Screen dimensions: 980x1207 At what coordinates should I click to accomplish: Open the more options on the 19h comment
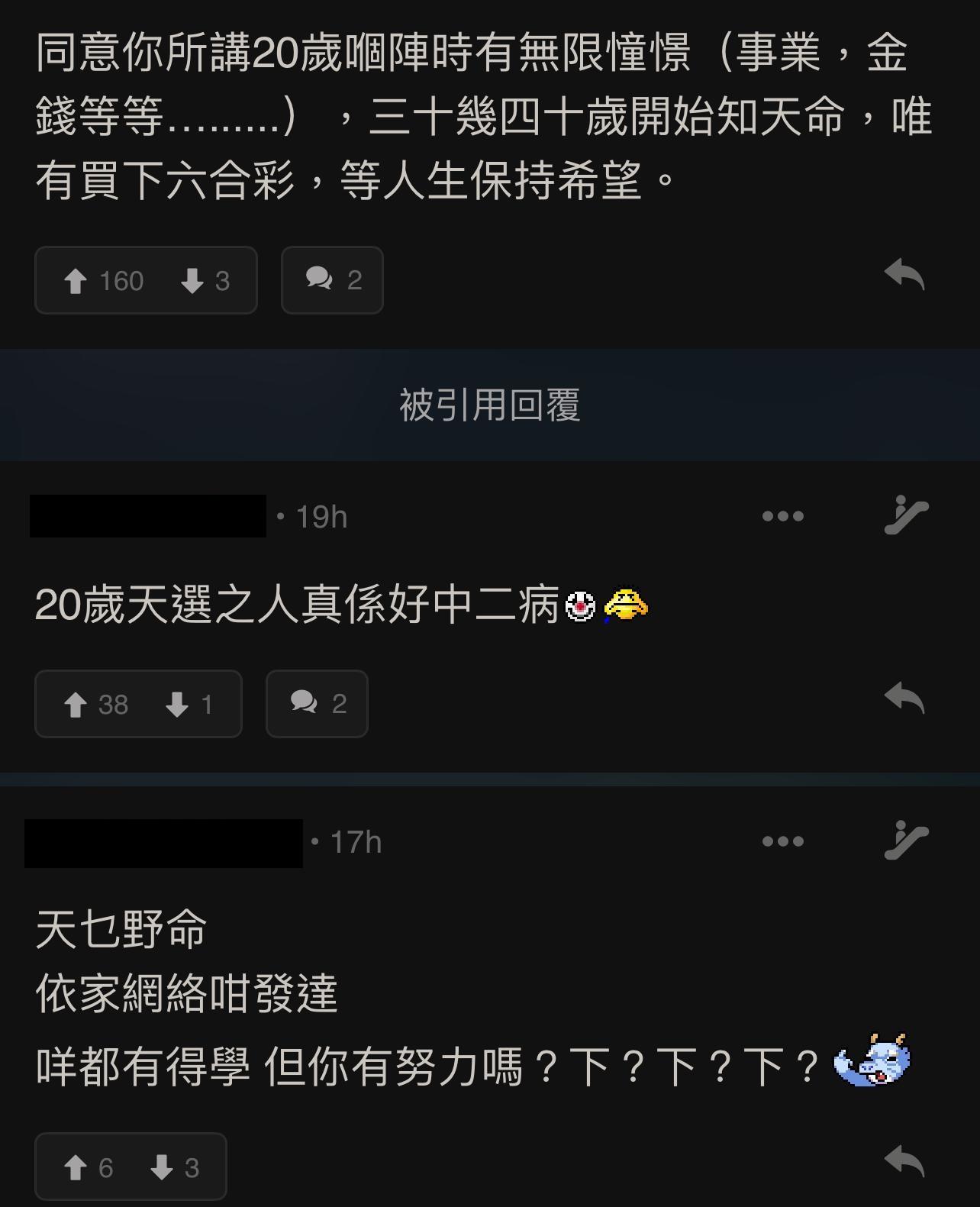(782, 517)
